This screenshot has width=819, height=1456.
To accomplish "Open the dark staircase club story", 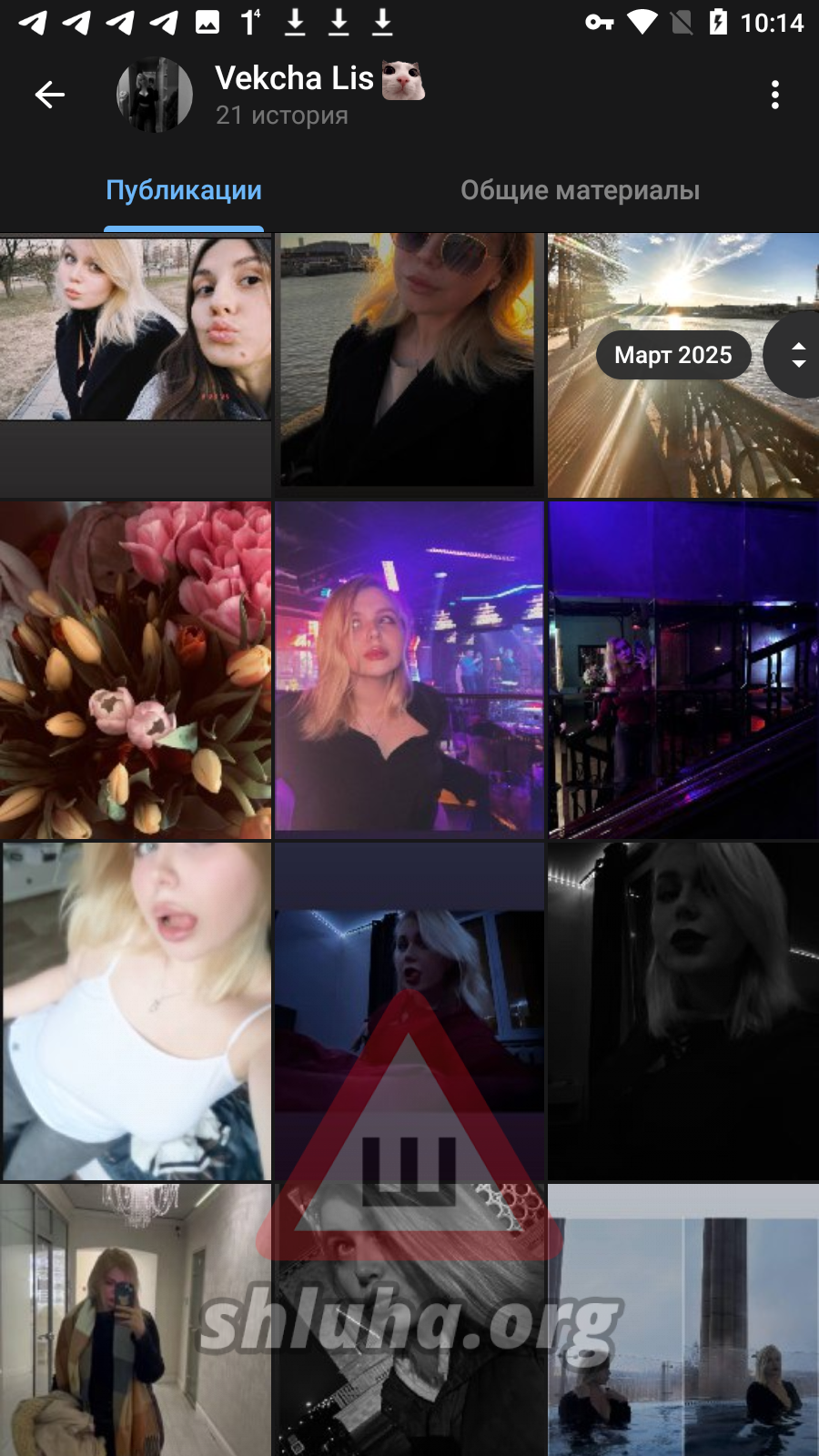I will point(682,670).
